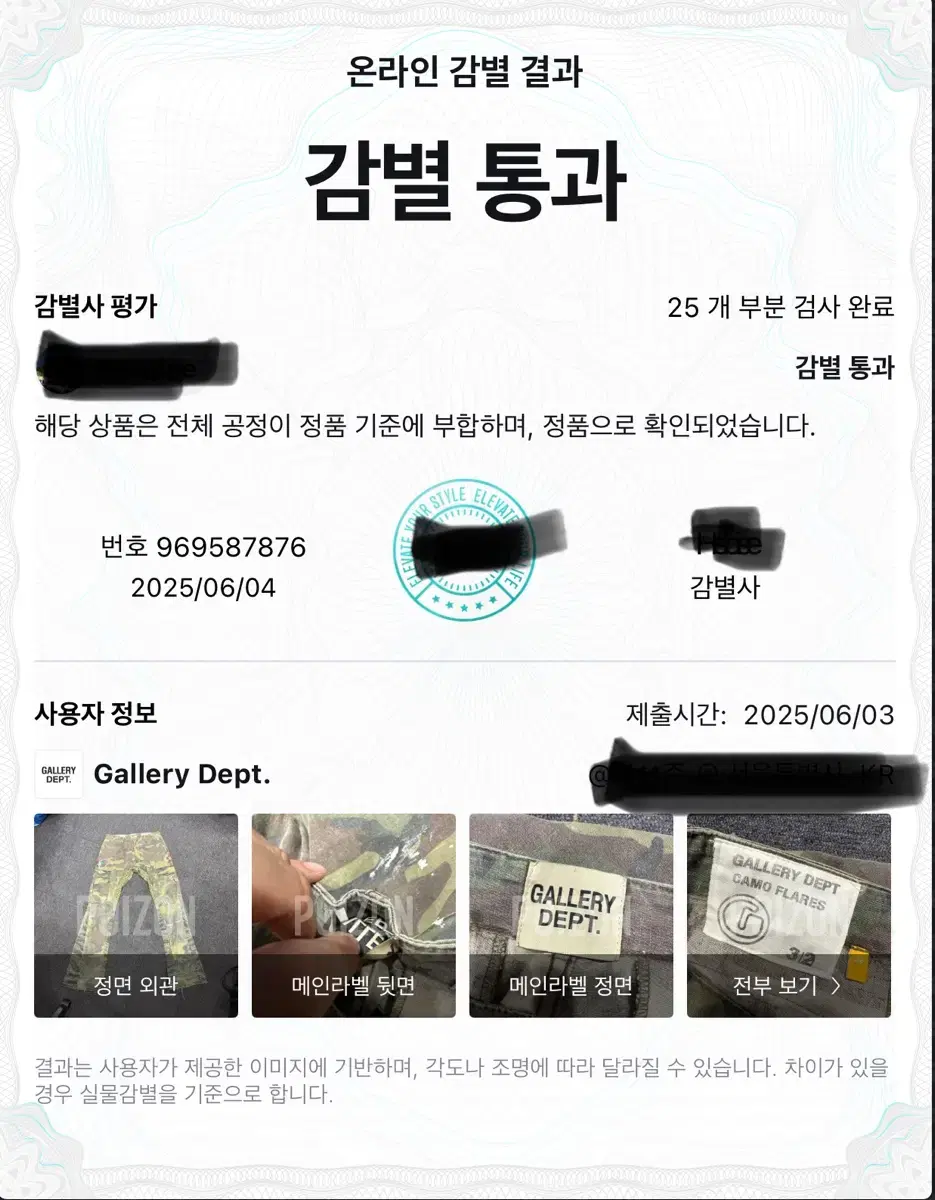Click the 25 개 부분 검사 완료 status
Screen dimensions: 935x1200
784,308
